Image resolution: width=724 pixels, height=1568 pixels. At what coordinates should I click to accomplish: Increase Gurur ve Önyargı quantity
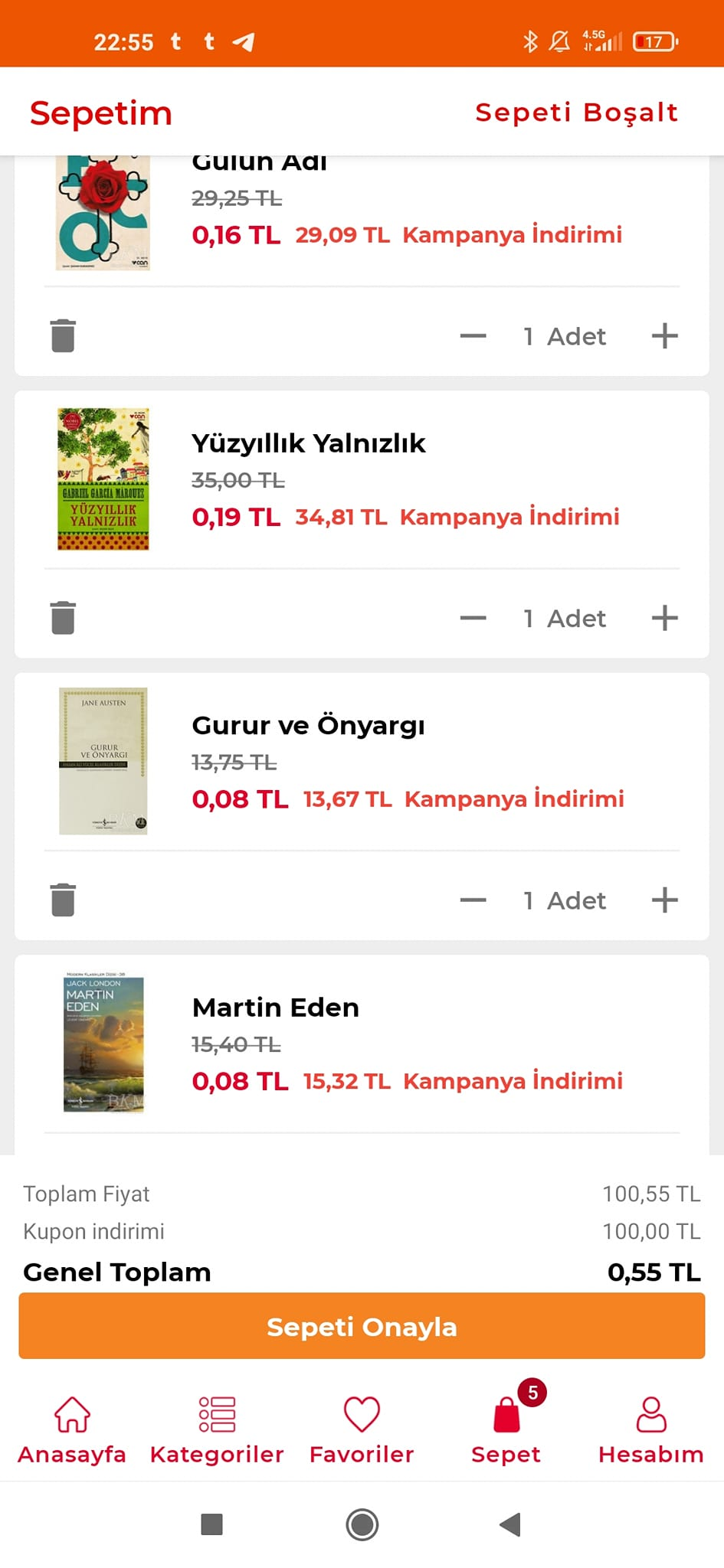(664, 900)
